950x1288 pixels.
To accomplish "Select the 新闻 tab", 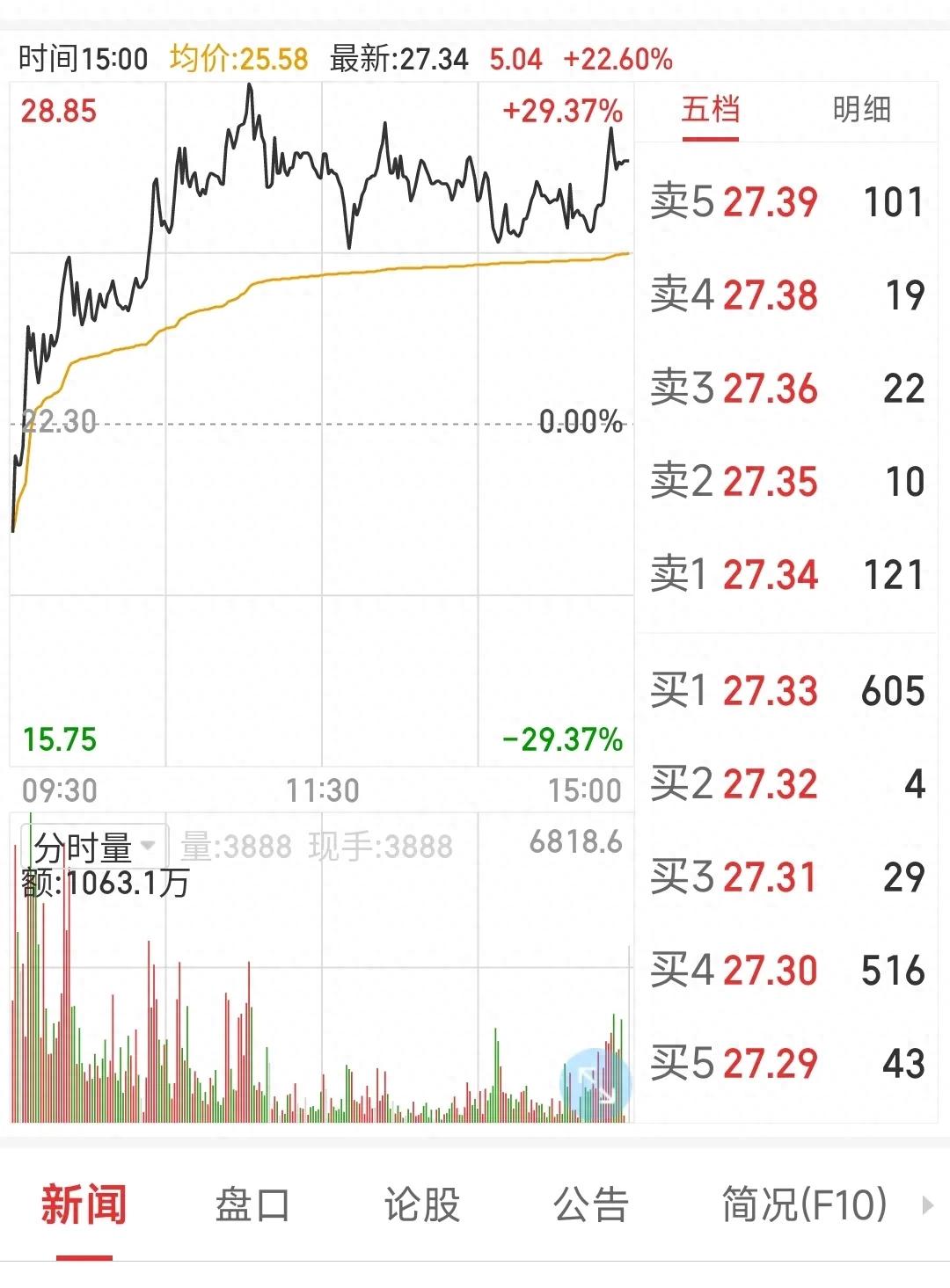I will [x=84, y=1204].
